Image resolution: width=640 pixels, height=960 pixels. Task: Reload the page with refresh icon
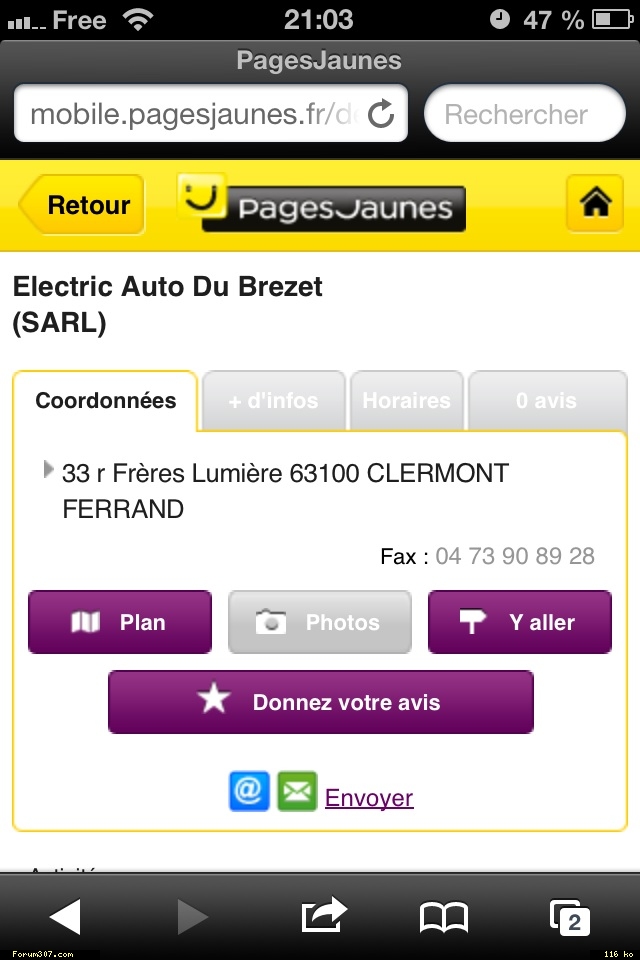(381, 114)
